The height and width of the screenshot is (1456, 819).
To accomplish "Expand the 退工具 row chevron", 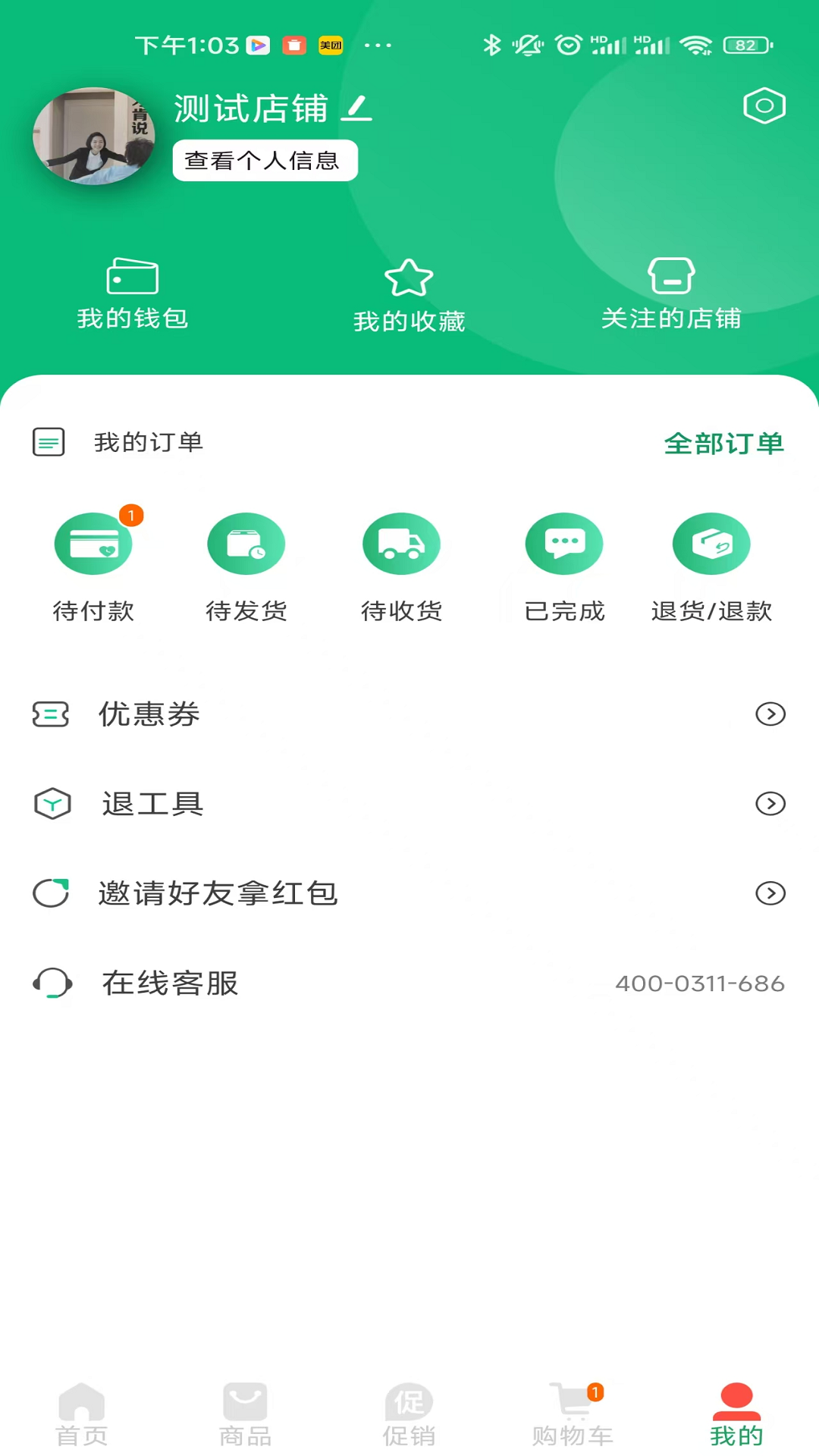I will pyautogui.click(x=770, y=804).
